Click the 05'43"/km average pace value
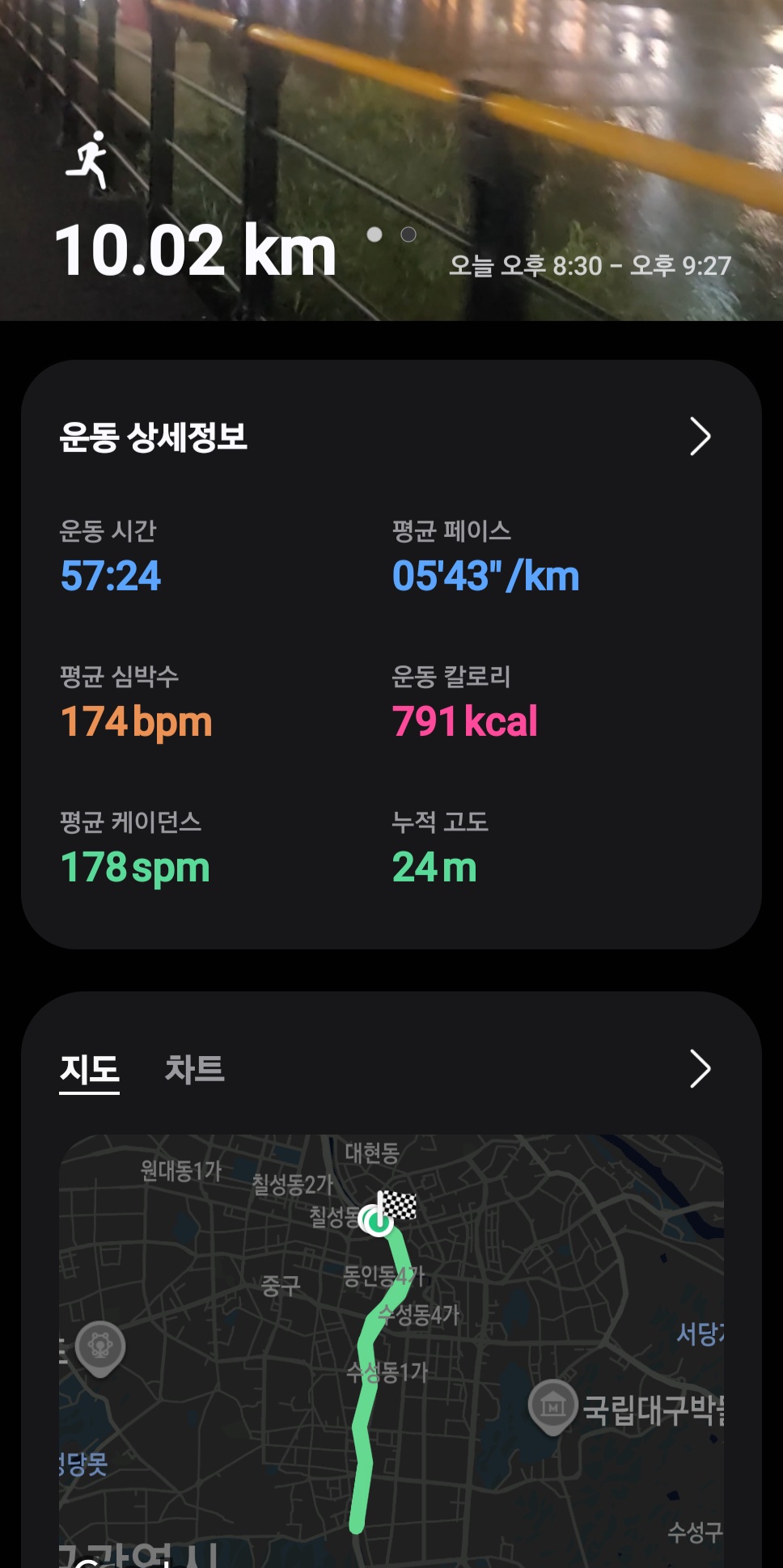The image size is (783, 1568). pos(485,575)
